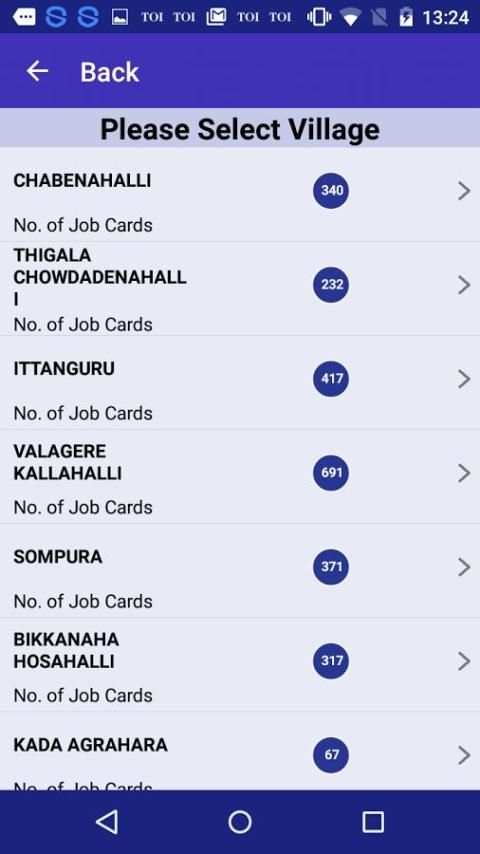Tap the system home button
Viewport: 480px width, 854px height.
click(x=240, y=822)
